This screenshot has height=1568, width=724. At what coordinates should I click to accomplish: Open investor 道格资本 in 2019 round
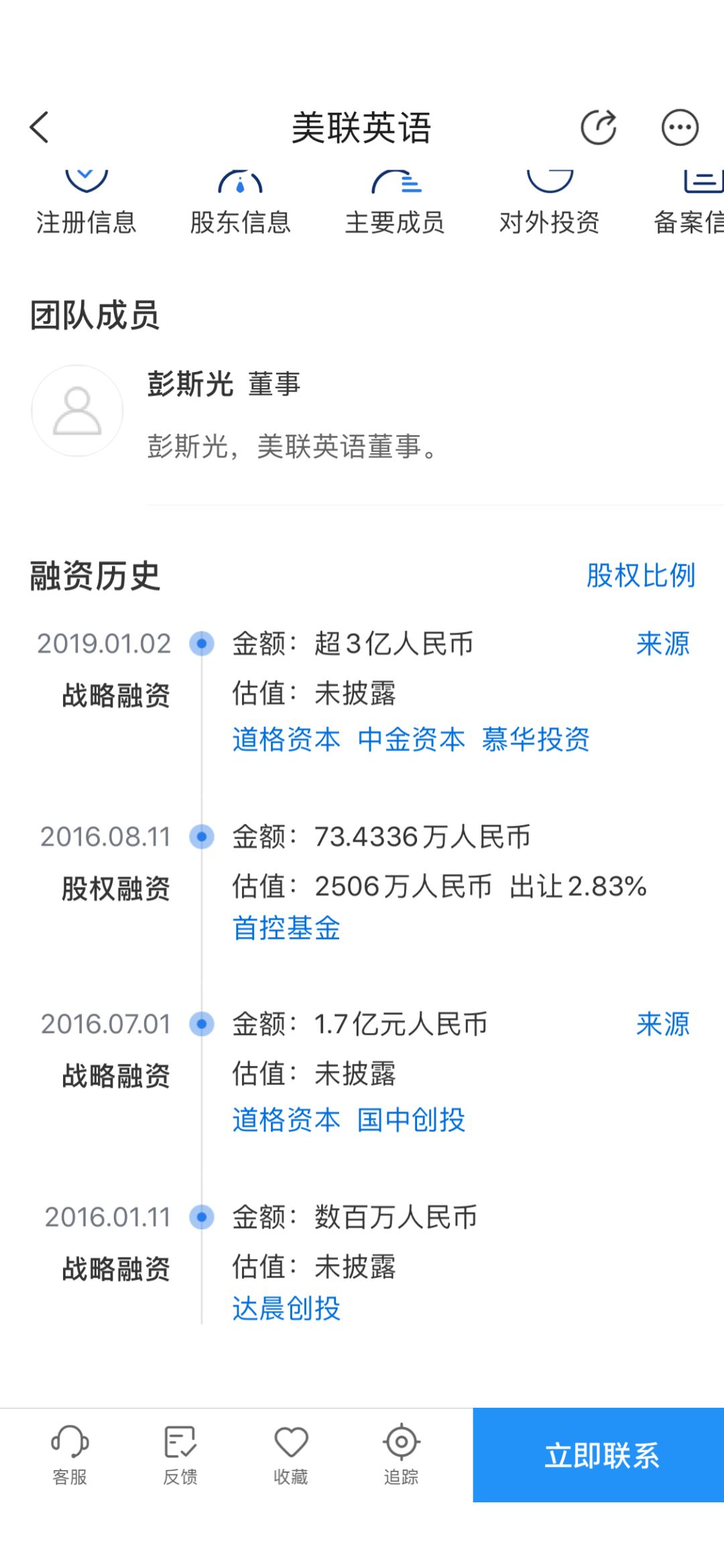(x=286, y=739)
